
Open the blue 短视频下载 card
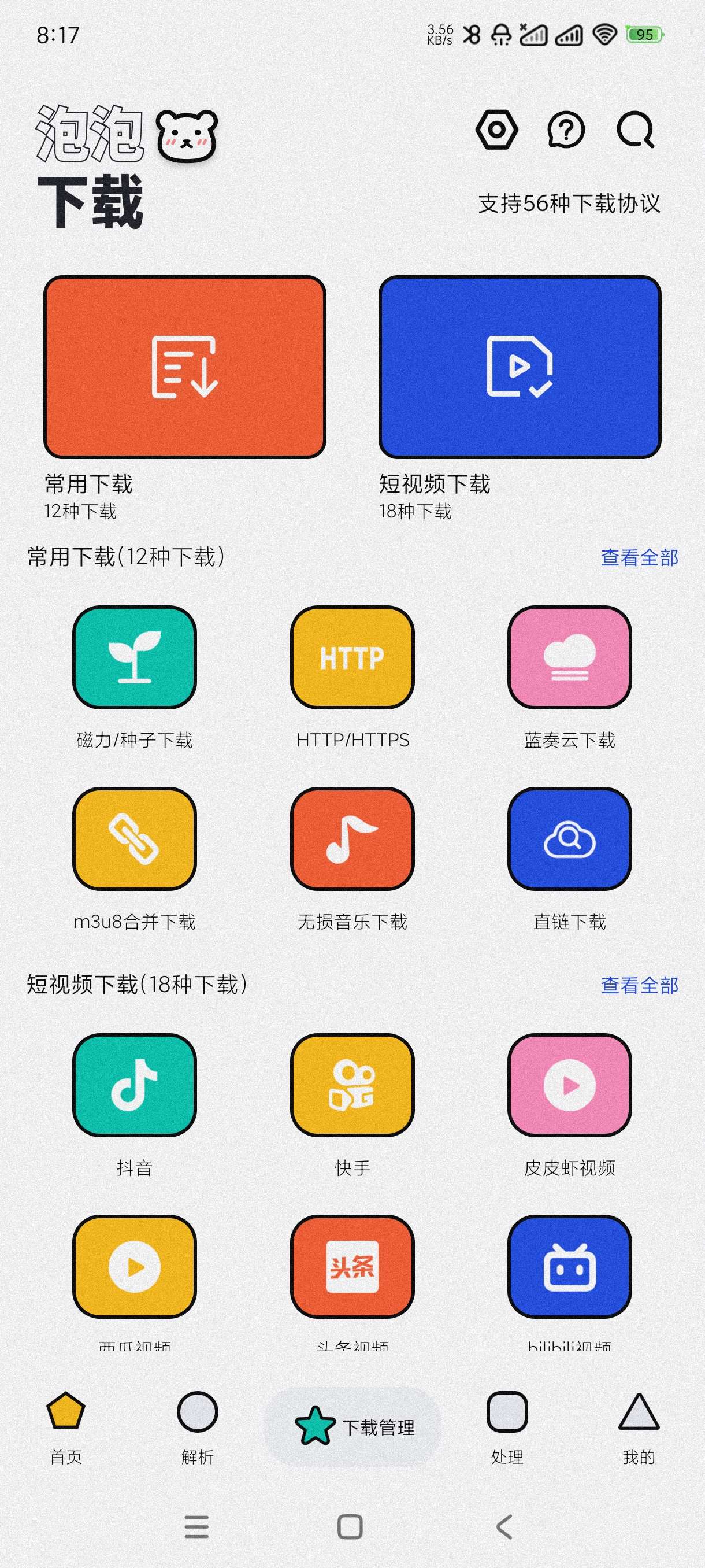520,367
